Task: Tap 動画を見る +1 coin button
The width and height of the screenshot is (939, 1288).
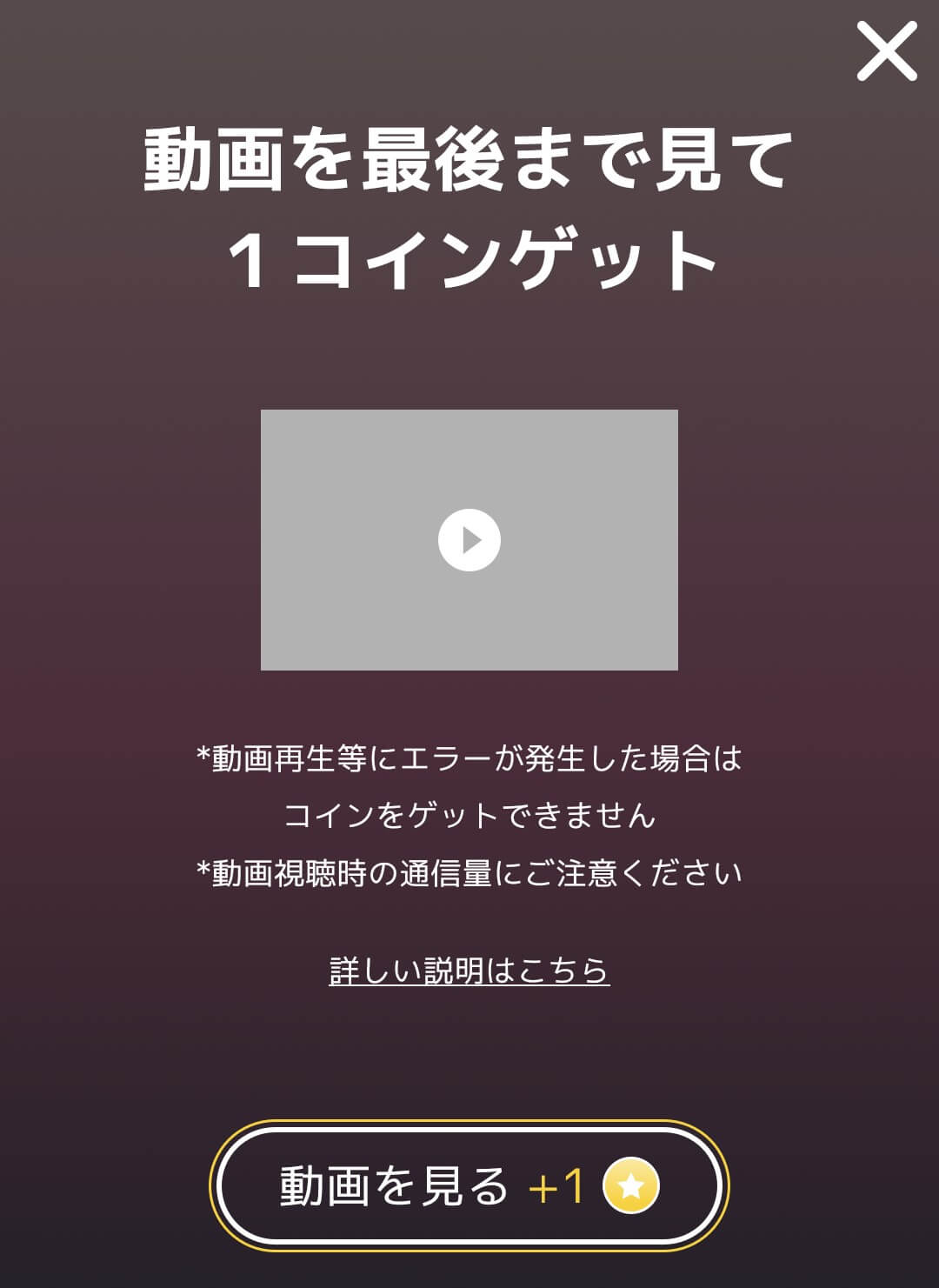Action: (469, 1185)
